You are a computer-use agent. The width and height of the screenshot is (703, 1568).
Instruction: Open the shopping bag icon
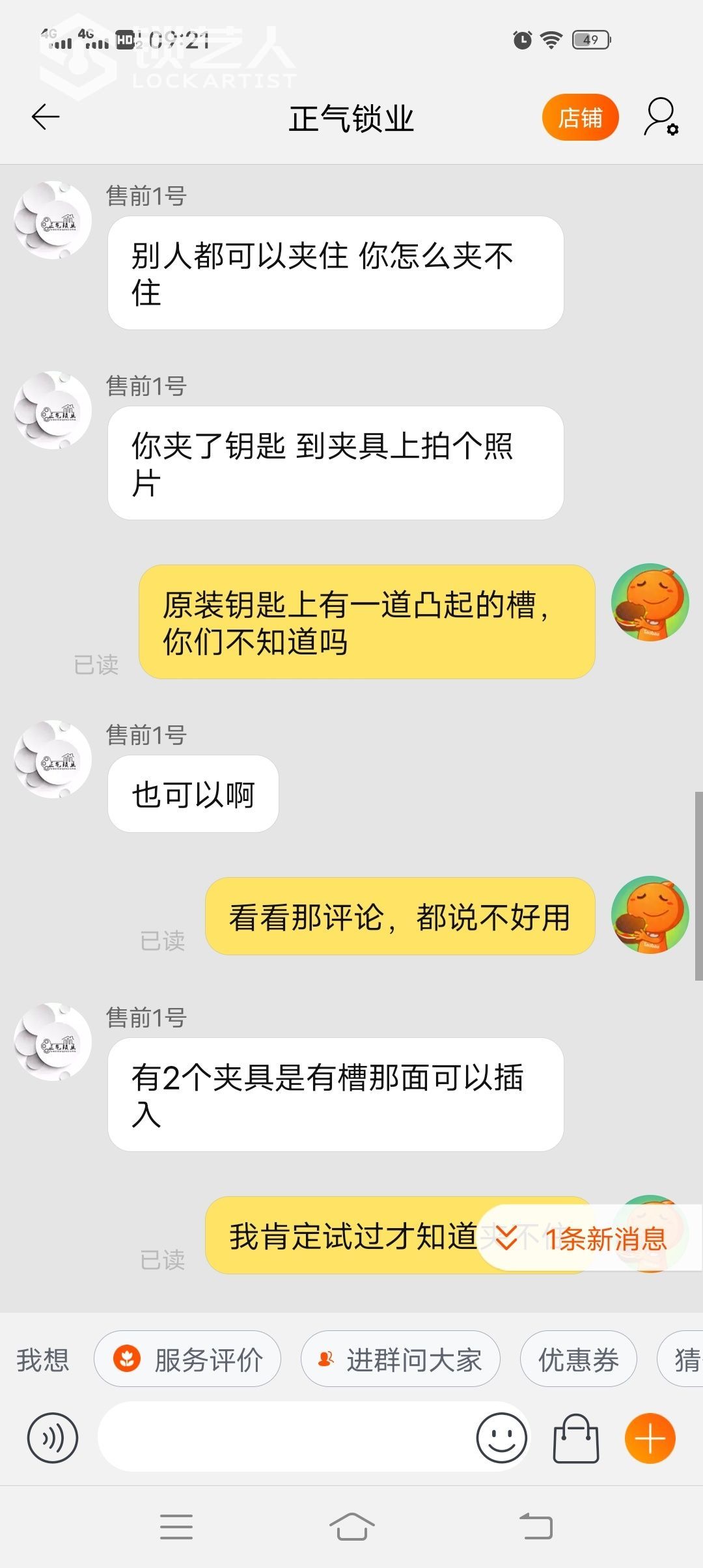pos(575,1438)
